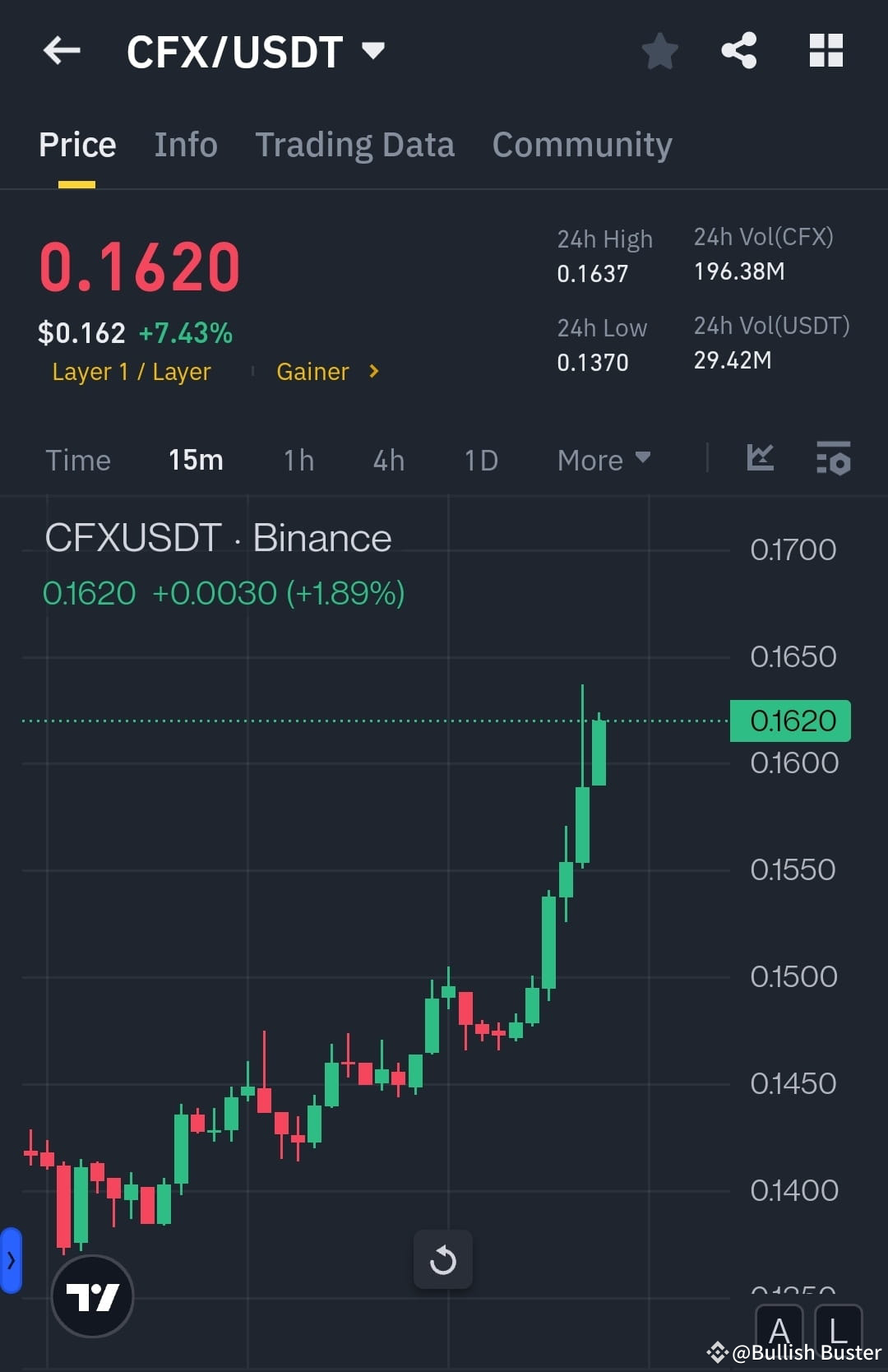Open the share options icon

coord(738,51)
